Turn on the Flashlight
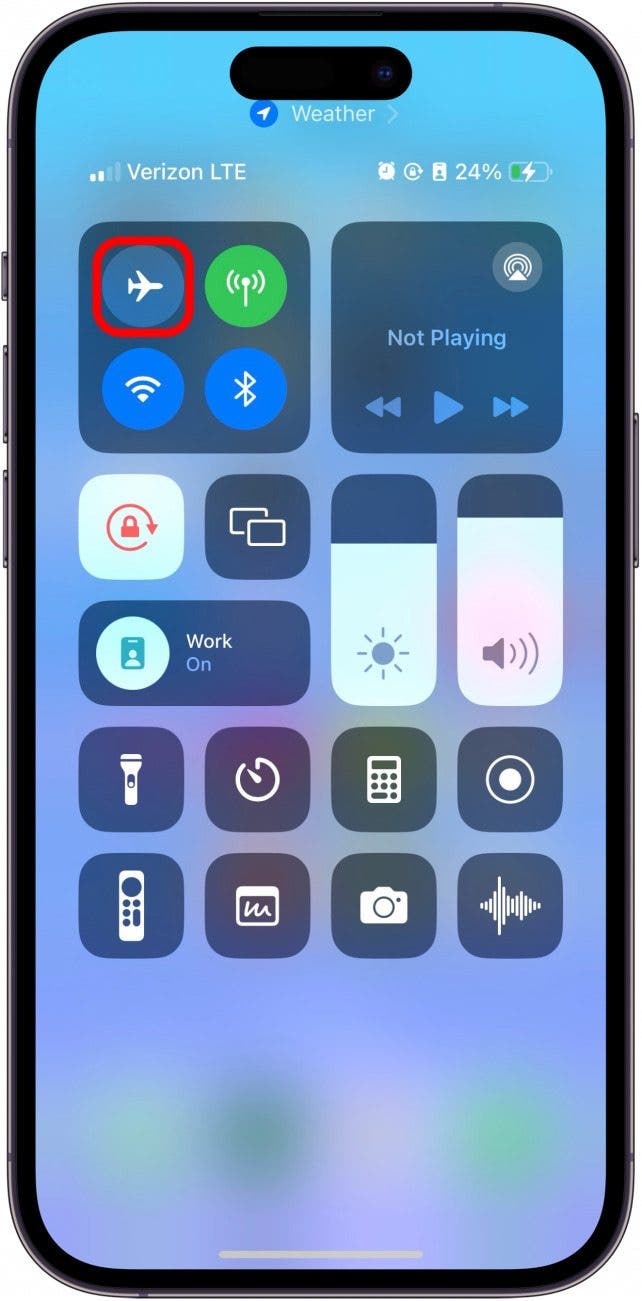 point(131,779)
